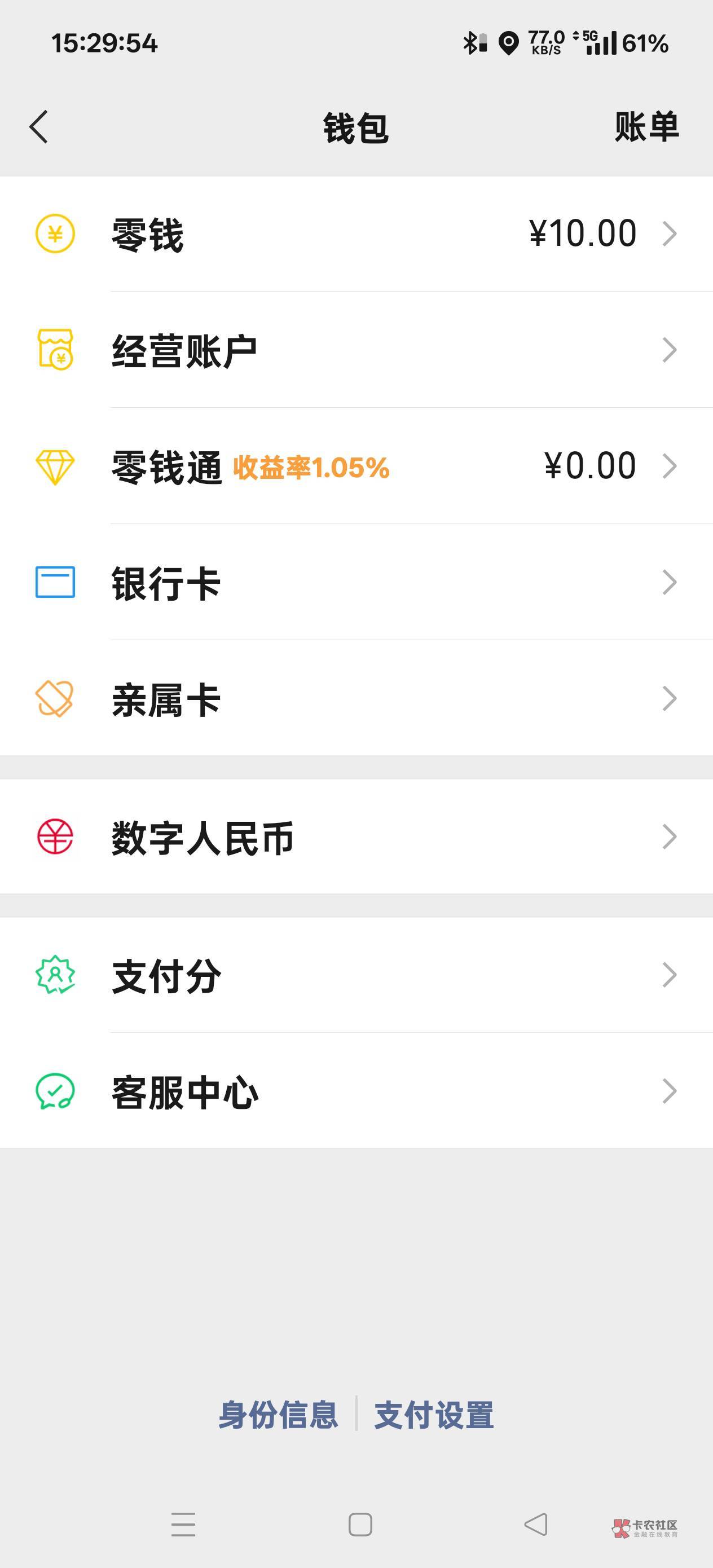Tap the 身份信息 link
This screenshot has width=713, height=1568.
pyautogui.click(x=278, y=1415)
